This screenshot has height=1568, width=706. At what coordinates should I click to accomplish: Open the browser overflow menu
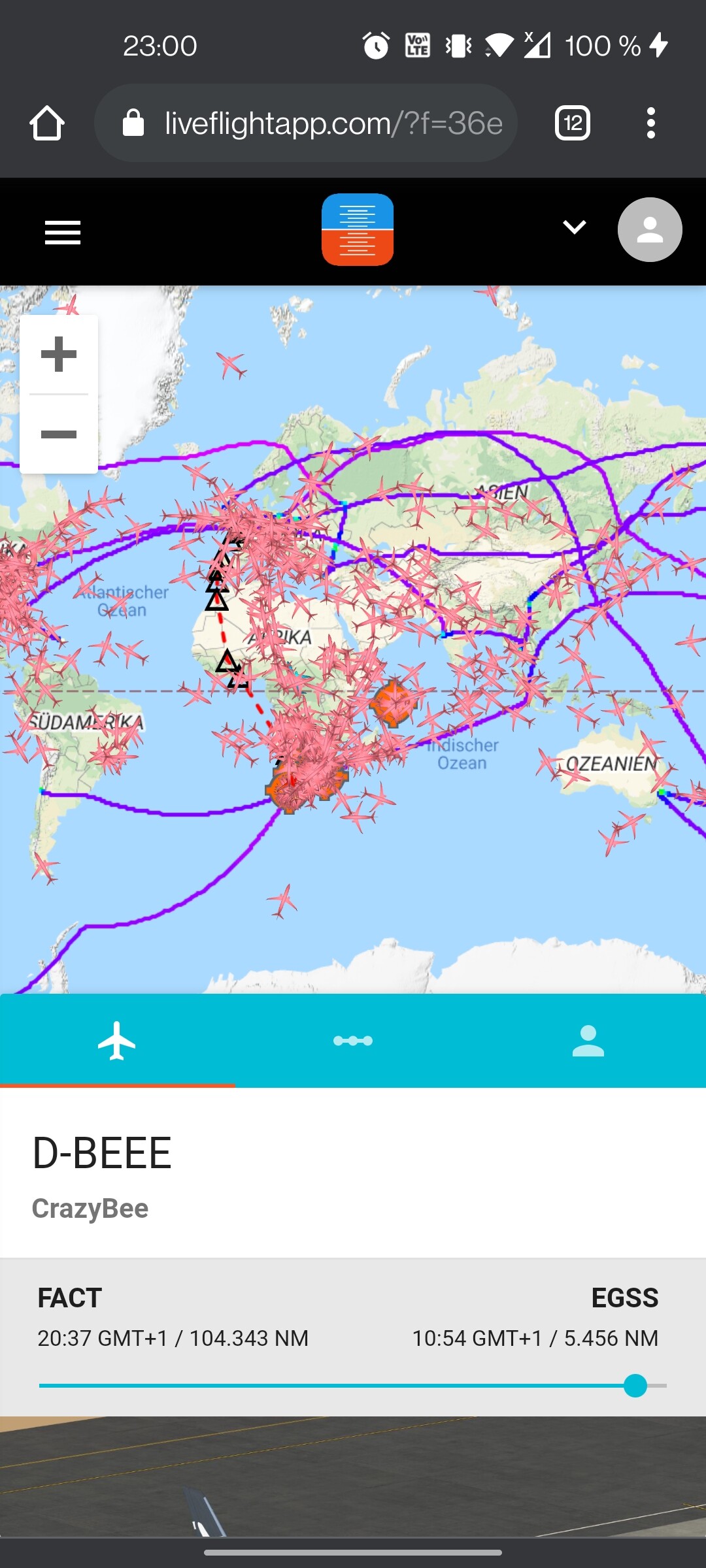(650, 123)
